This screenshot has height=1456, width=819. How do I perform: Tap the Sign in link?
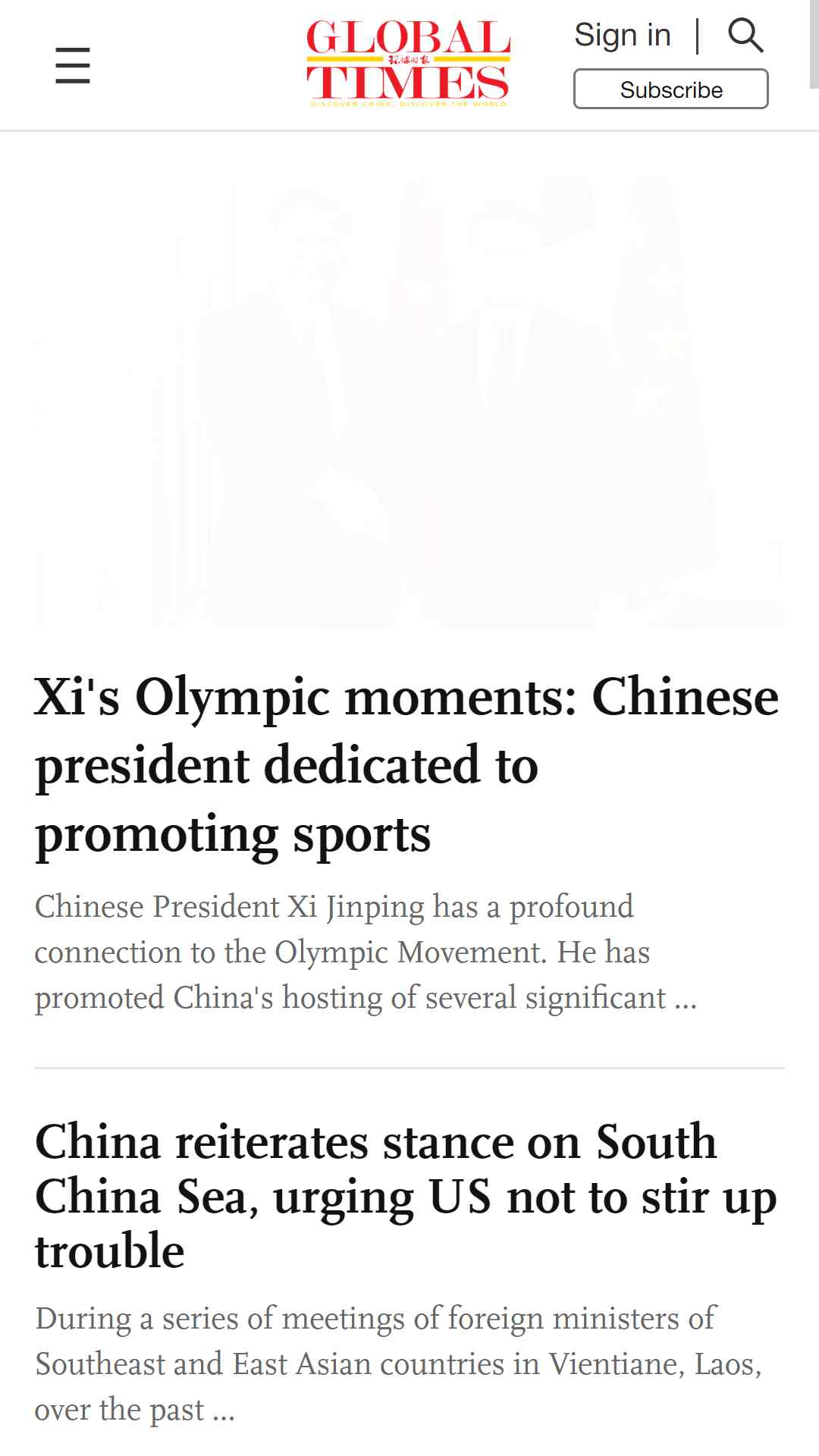pyautogui.click(x=622, y=36)
